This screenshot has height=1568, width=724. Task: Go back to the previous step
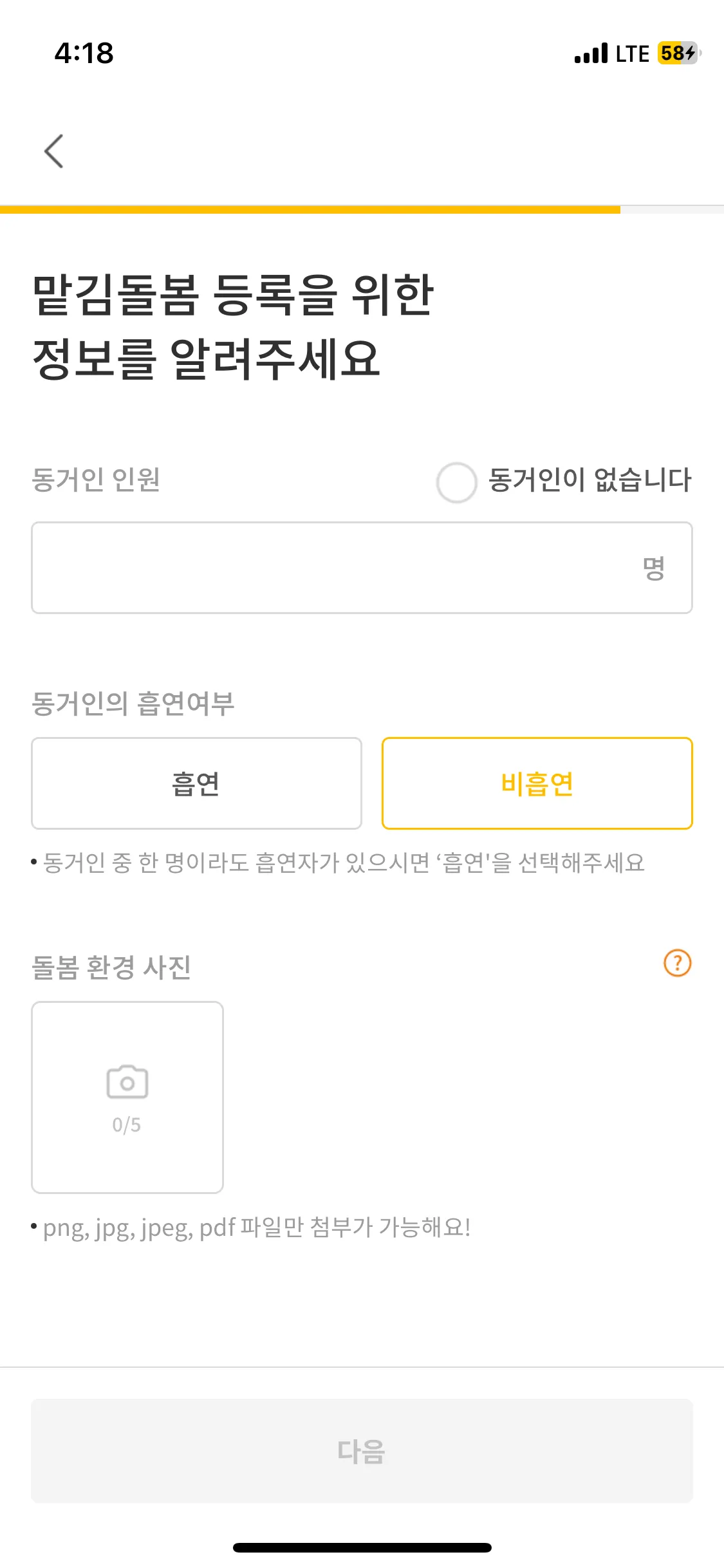pos(54,152)
